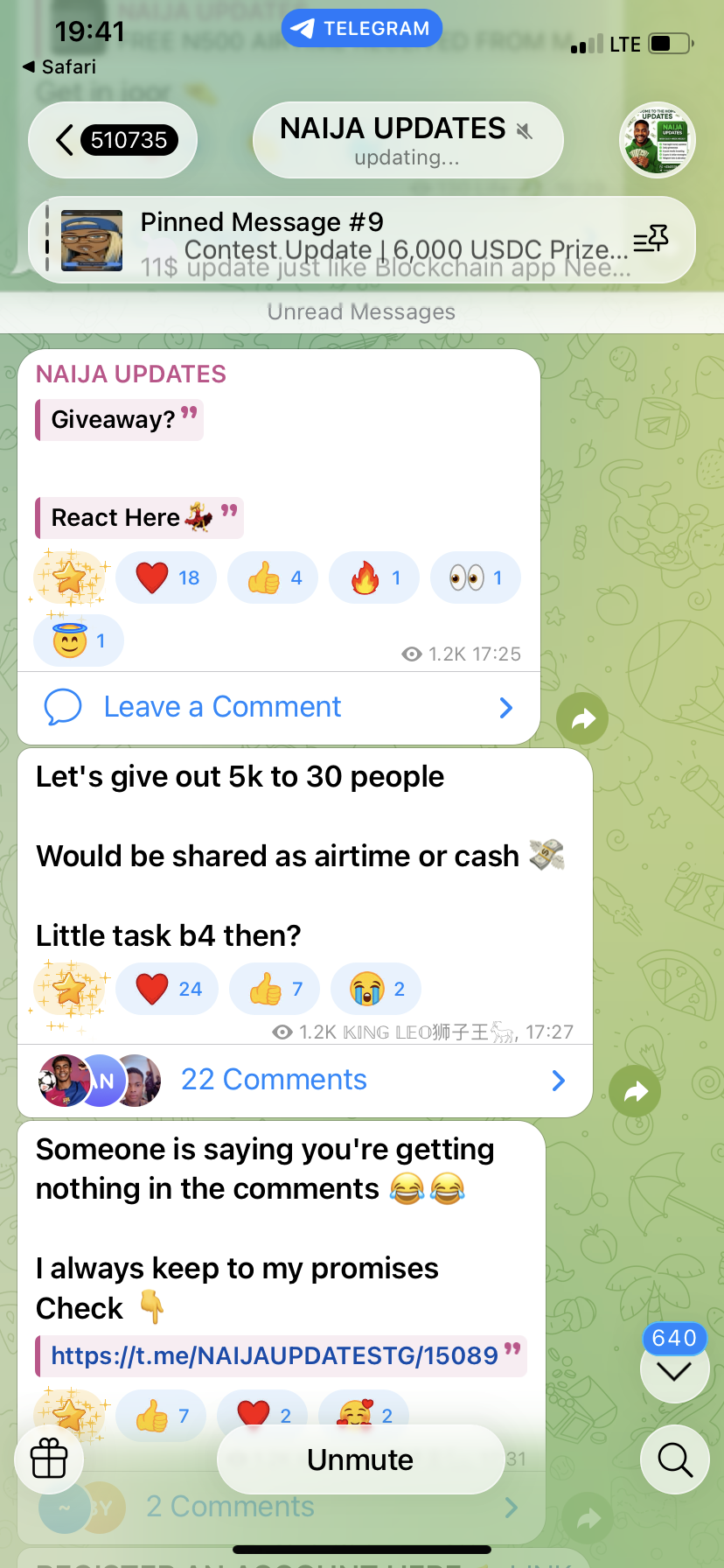Go back to the chat list
Screen dimensions: 724x1568
(x=112, y=140)
